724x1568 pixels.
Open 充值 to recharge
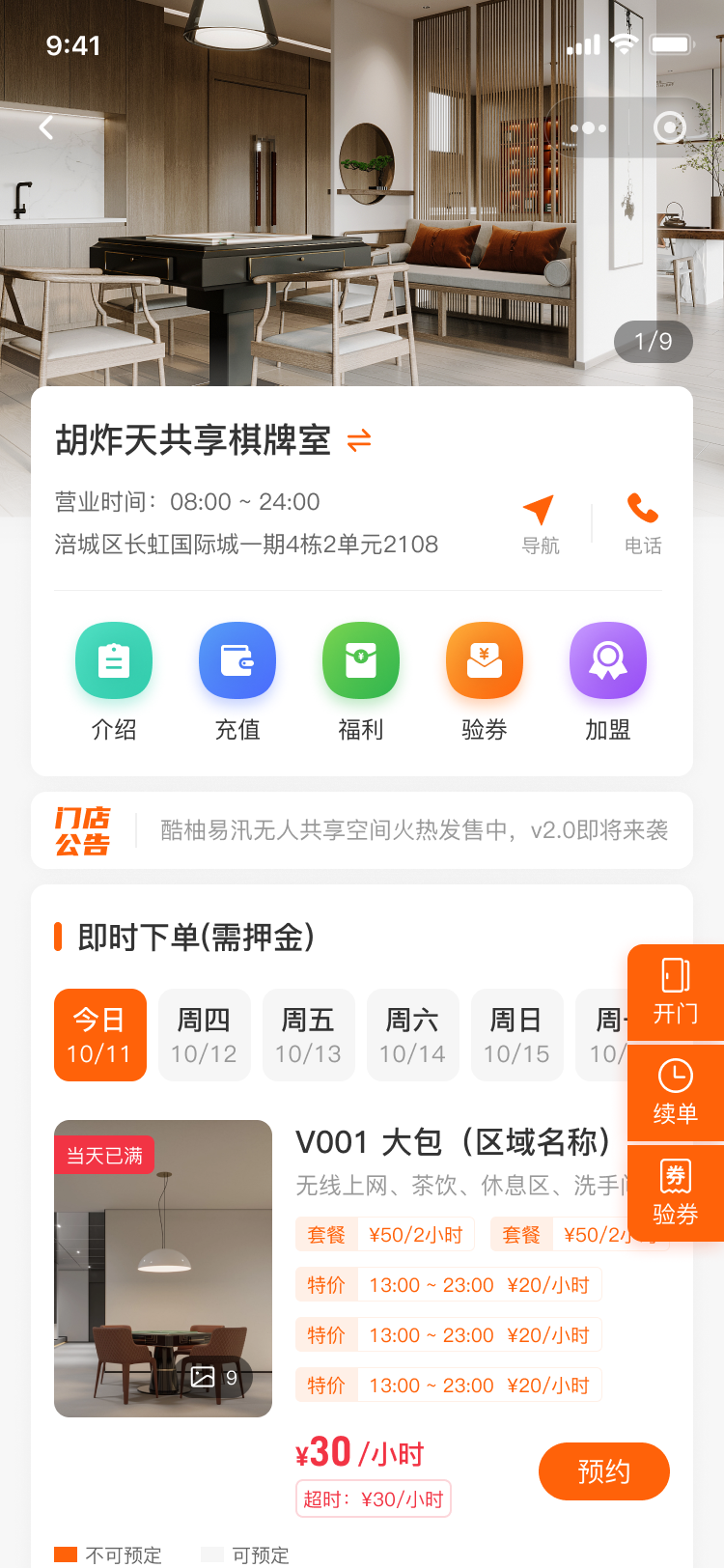coord(237,681)
